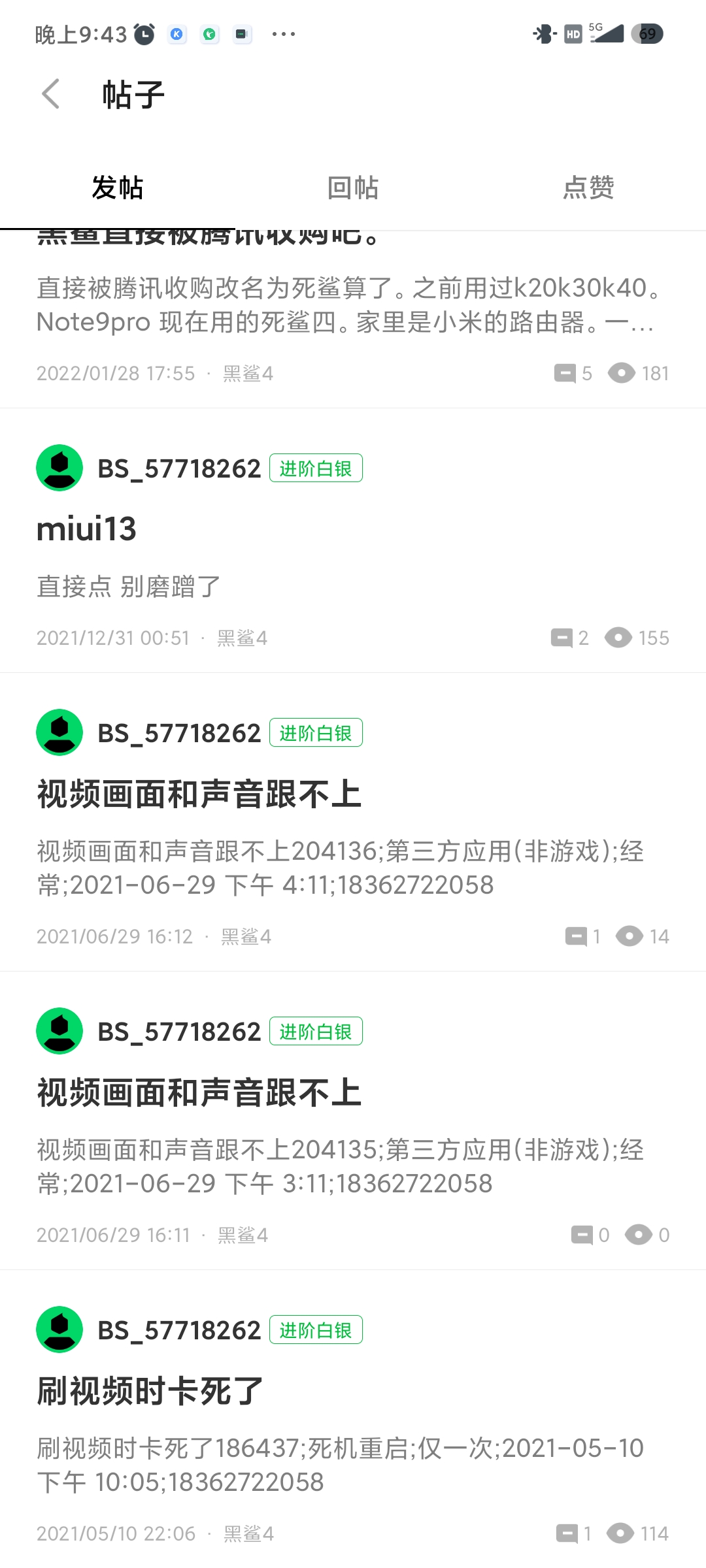
Task: Open the 视频画面和声音跟不上 post from 16:12
Action: (x=353, y=822)
